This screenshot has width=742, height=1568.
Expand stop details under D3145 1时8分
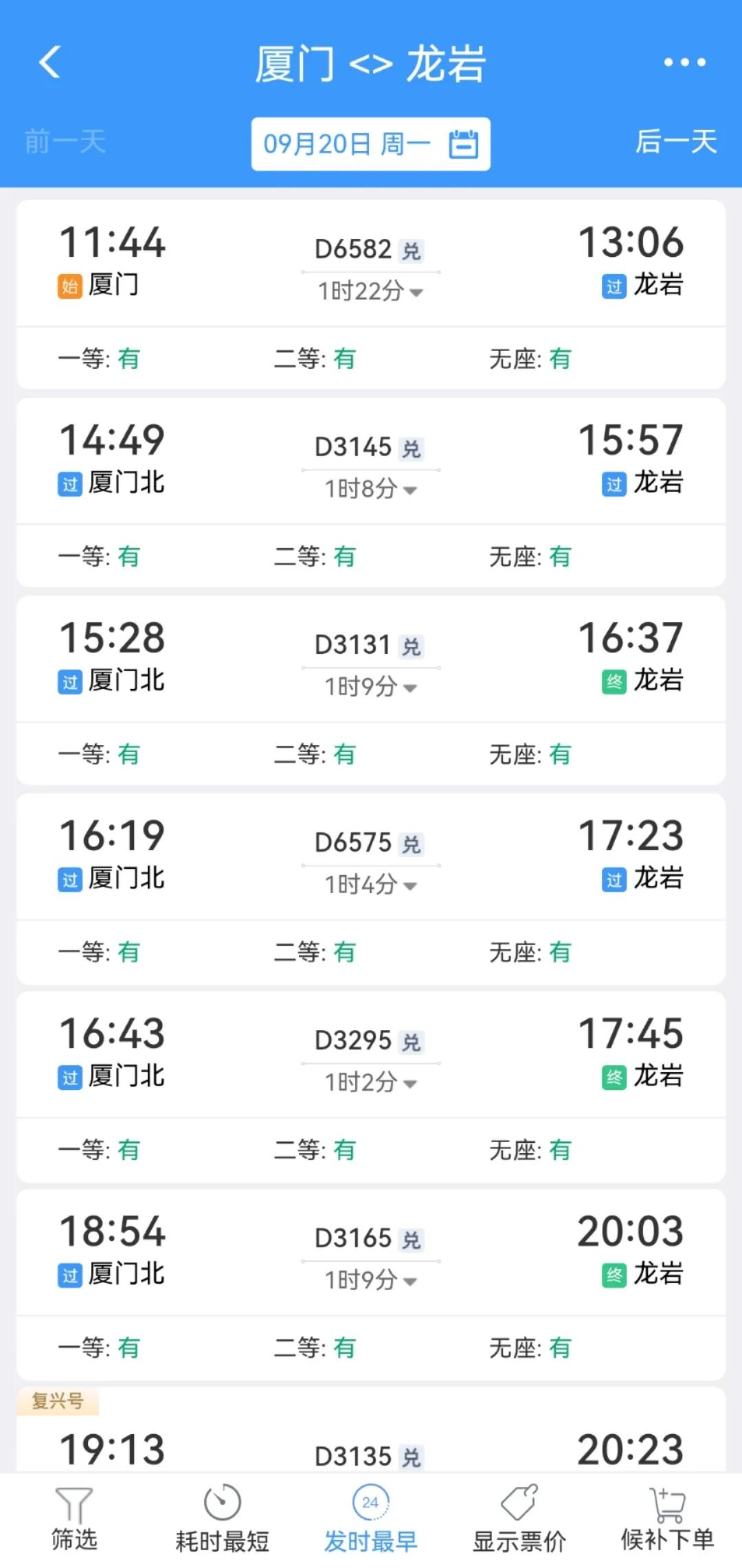tap(371, 489)
